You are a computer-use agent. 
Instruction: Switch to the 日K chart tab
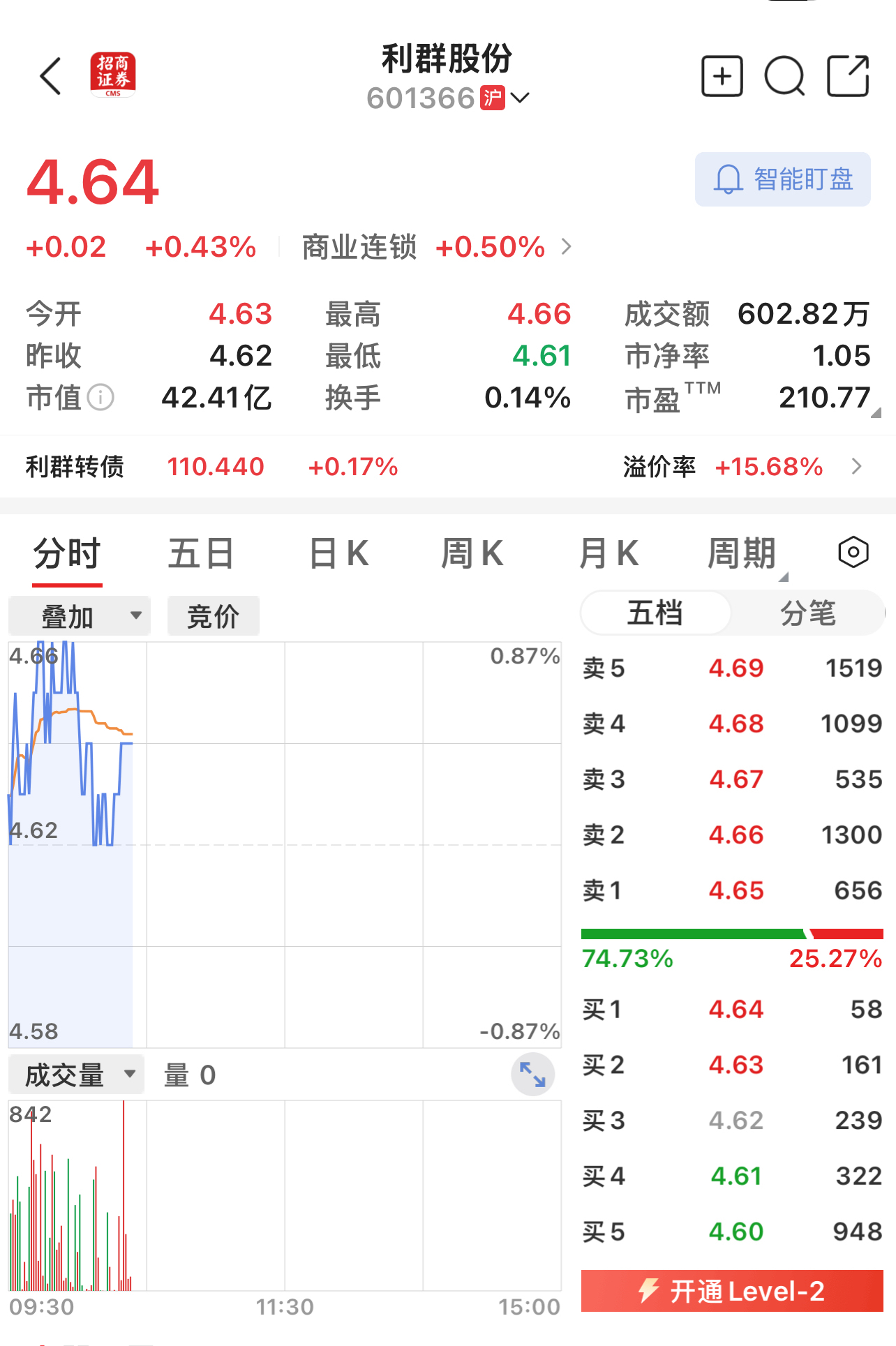338,555
